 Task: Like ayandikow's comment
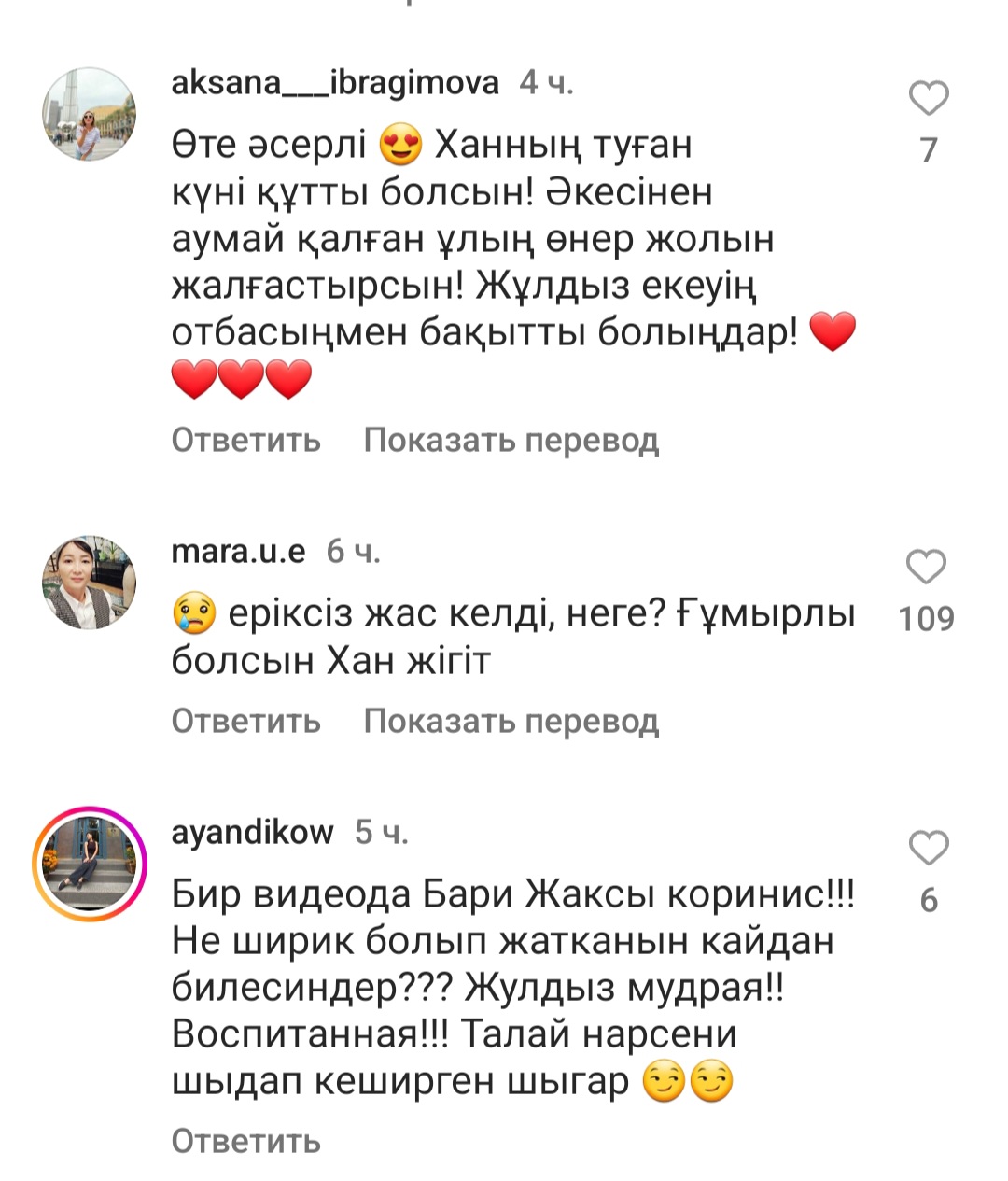[929, 847]
